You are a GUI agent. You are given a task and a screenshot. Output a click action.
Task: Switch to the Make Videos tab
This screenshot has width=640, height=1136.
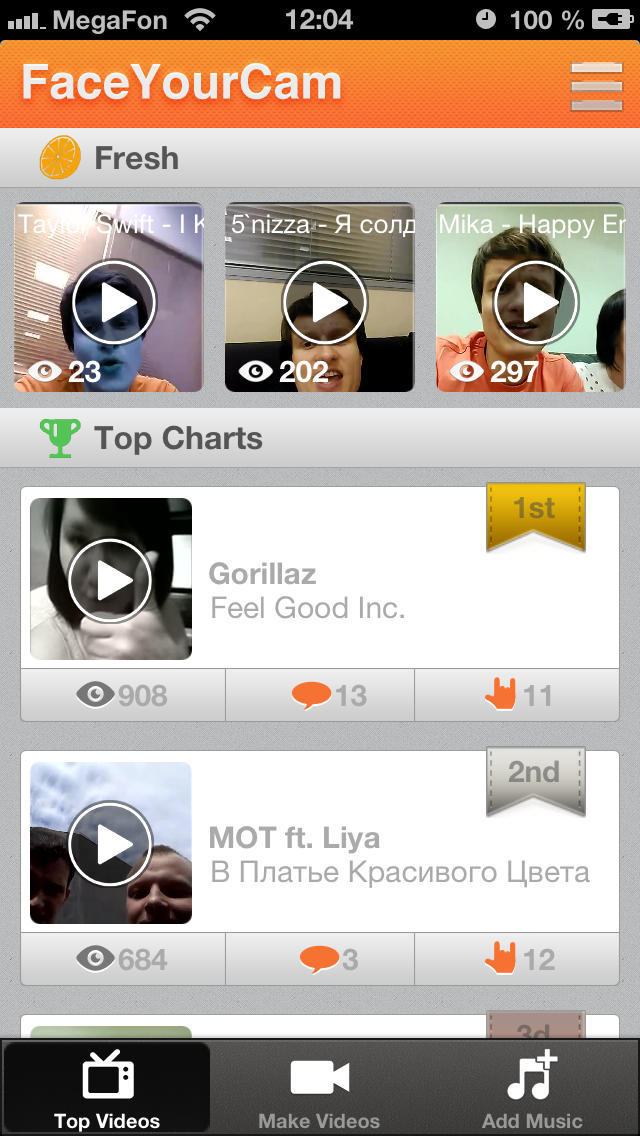(x=319, y=1089)
